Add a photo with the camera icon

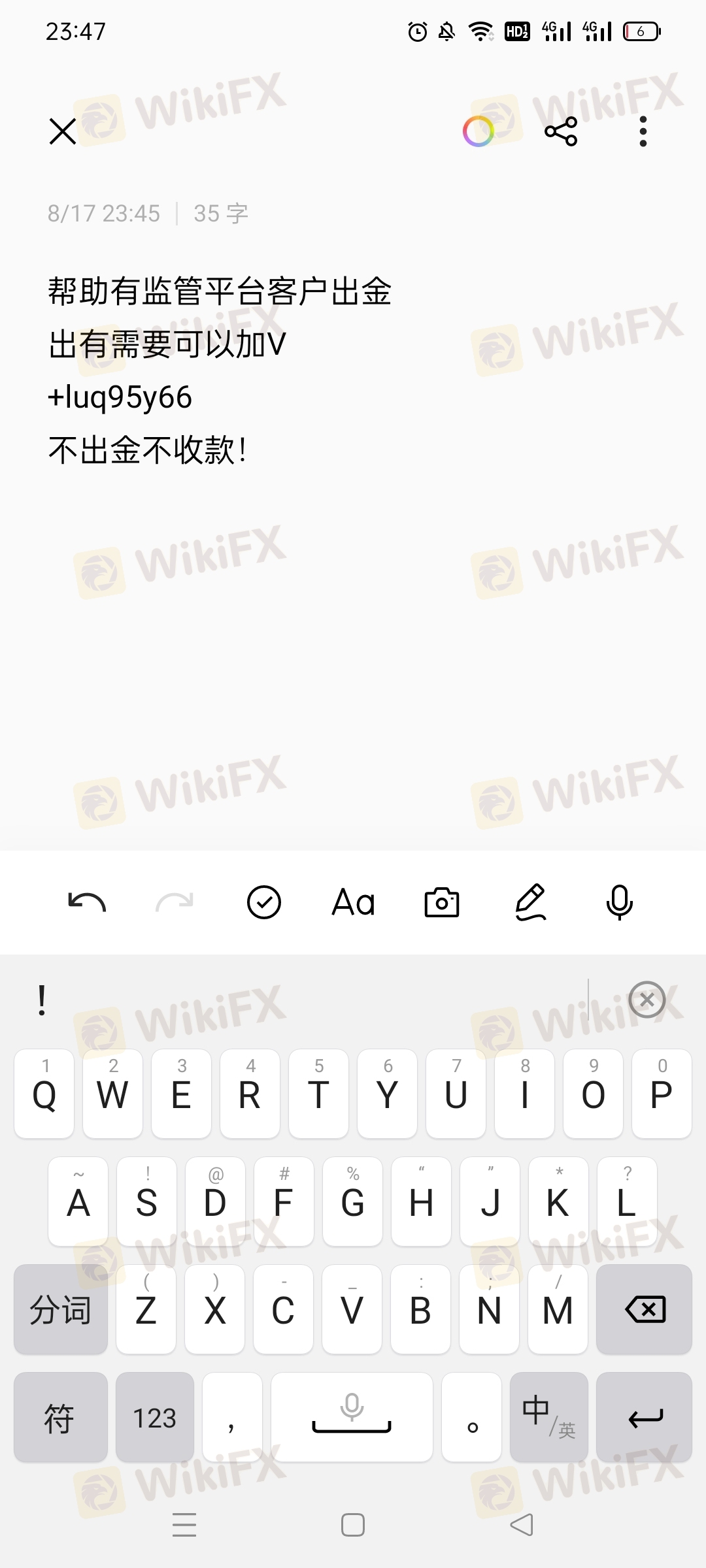point(442,902)
